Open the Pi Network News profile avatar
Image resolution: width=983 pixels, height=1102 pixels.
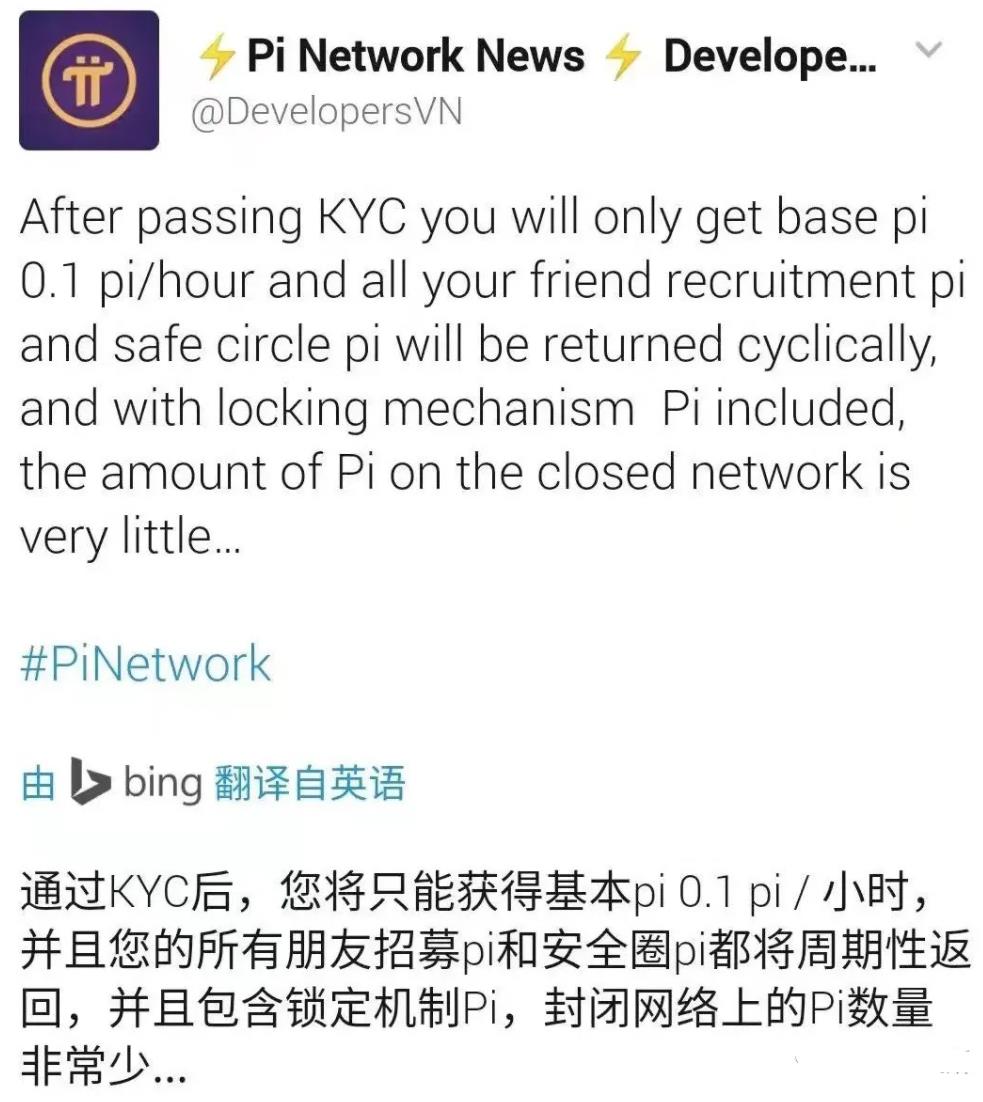pos(89,81)
